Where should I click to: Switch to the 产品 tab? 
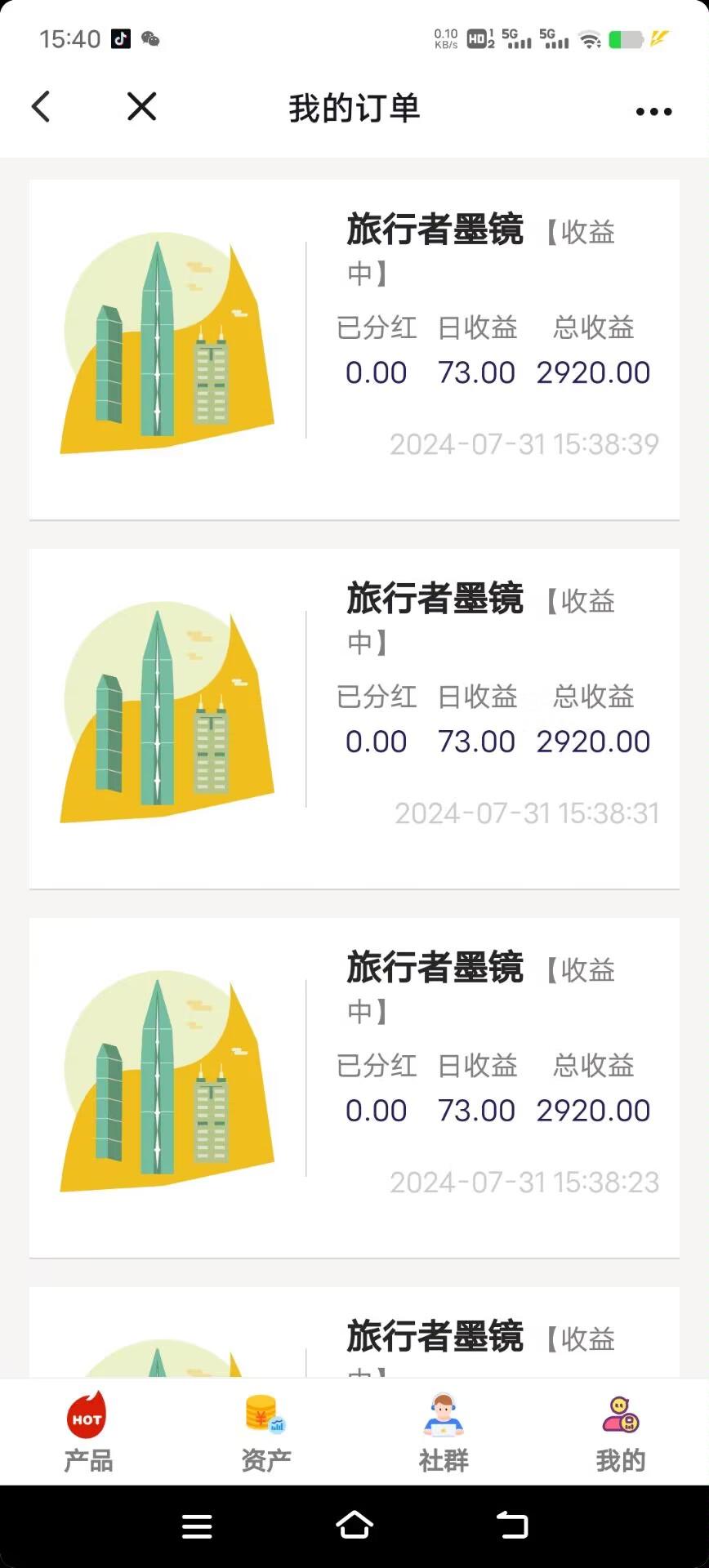click(x=88, y=1432)
